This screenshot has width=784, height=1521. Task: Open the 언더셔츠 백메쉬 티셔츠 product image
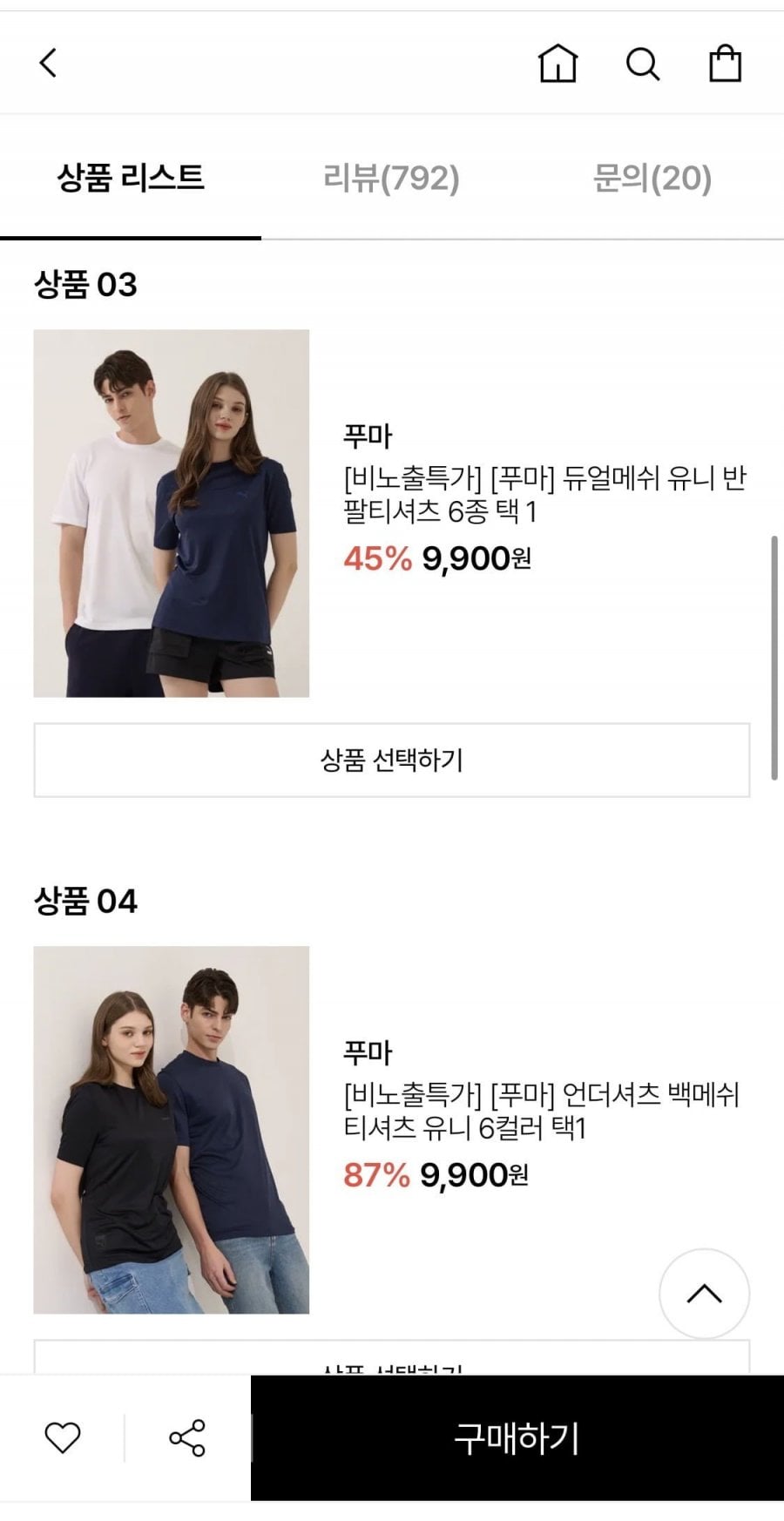[x=172, y=1130]
